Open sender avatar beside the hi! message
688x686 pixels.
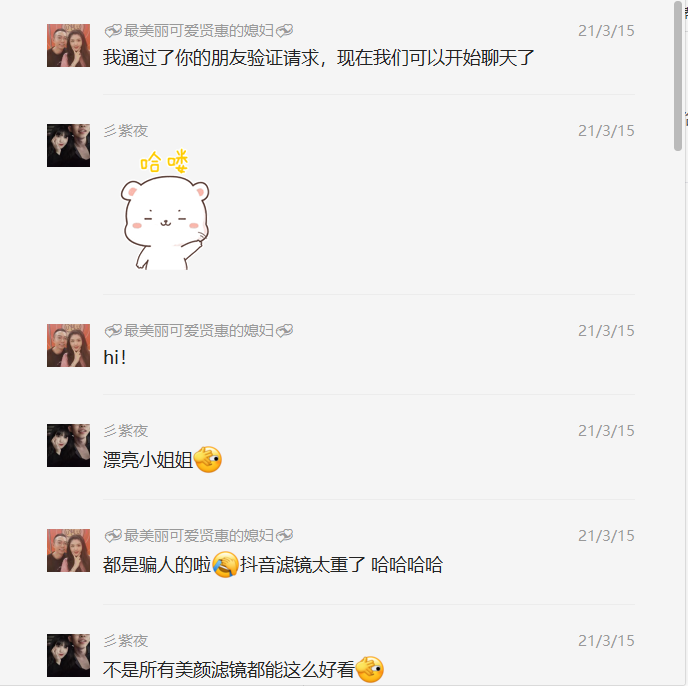click(x=68, y=345)
